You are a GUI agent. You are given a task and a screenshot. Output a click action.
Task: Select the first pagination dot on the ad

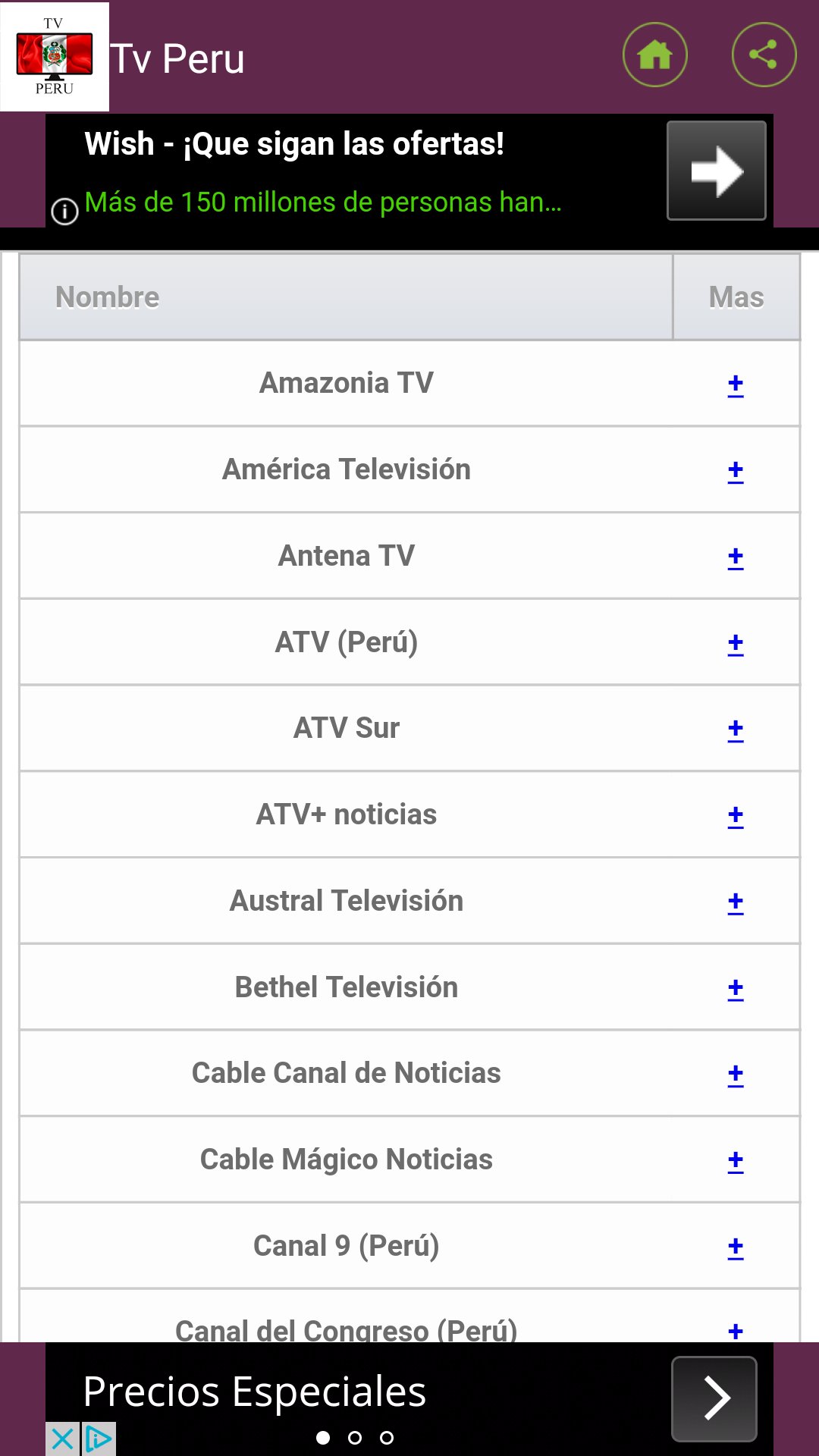(322, 1437)
